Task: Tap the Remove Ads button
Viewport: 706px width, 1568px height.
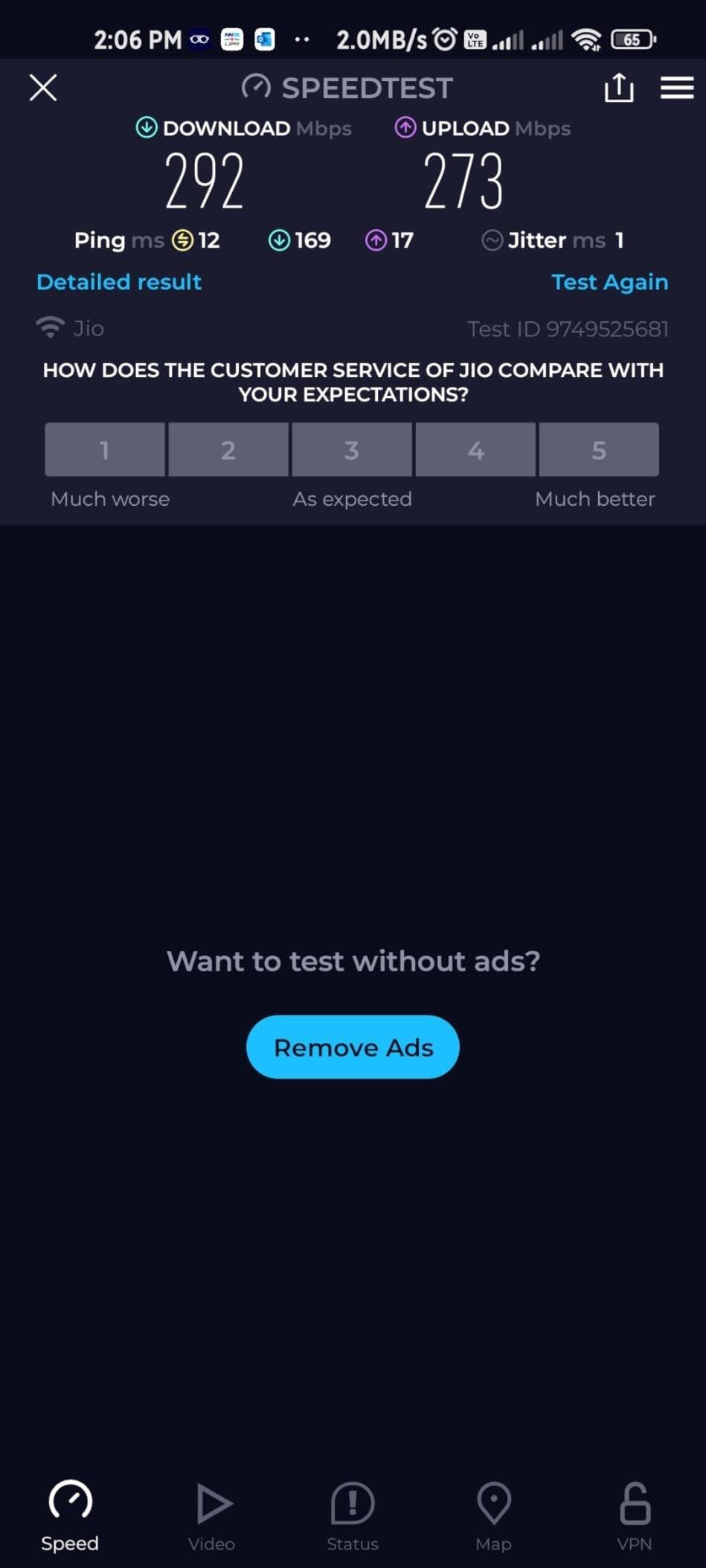Action: click(353, 1047)
